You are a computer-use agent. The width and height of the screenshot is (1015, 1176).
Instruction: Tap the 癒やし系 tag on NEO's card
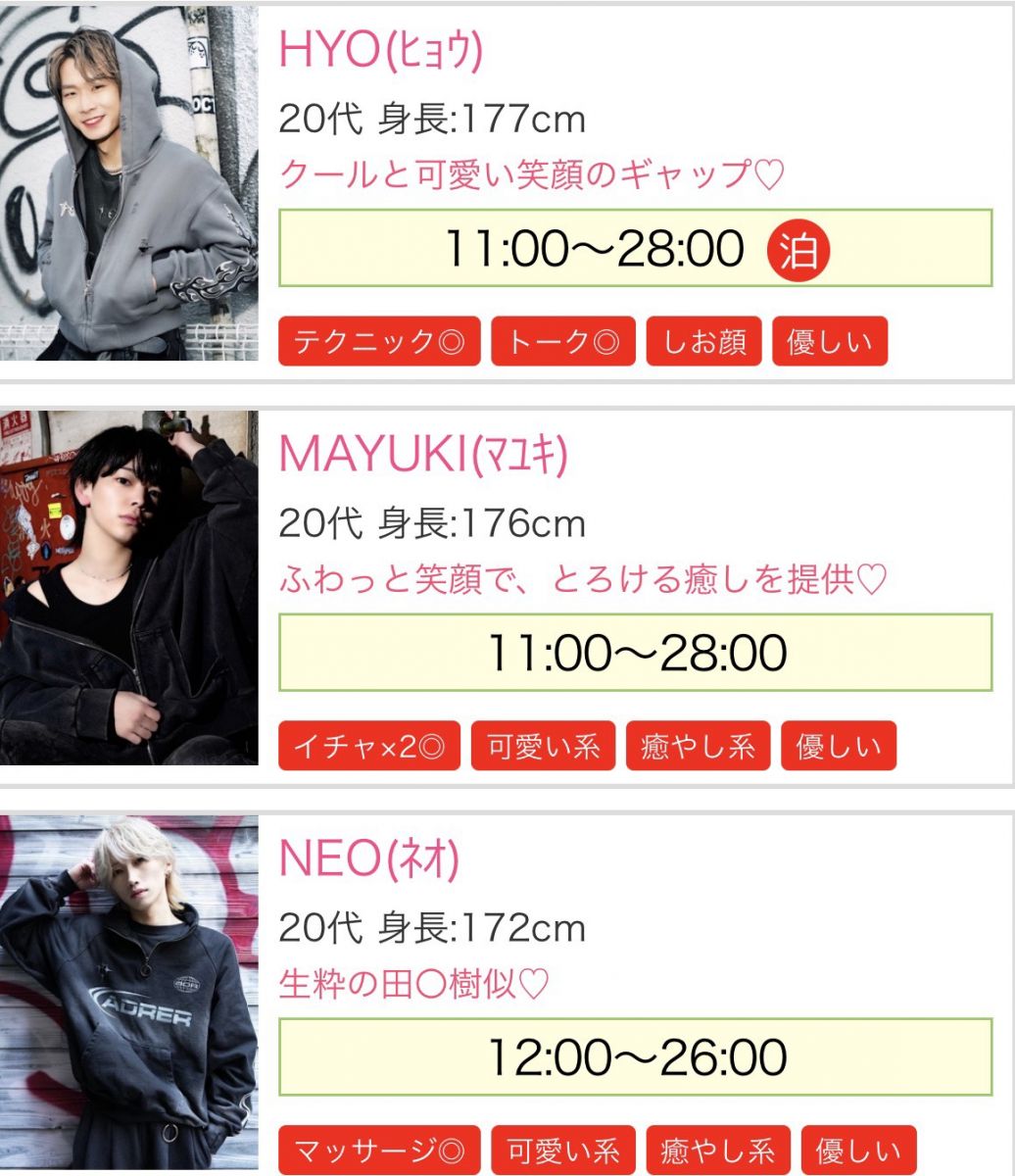coord(718,1150)
